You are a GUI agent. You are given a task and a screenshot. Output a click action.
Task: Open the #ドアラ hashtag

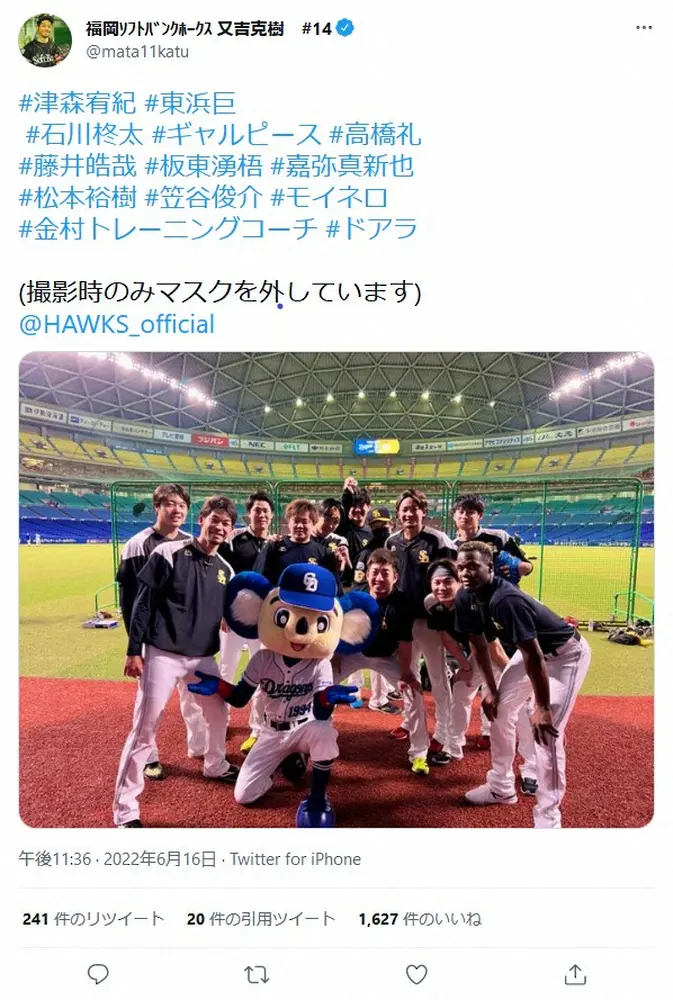tap(371, 229)
